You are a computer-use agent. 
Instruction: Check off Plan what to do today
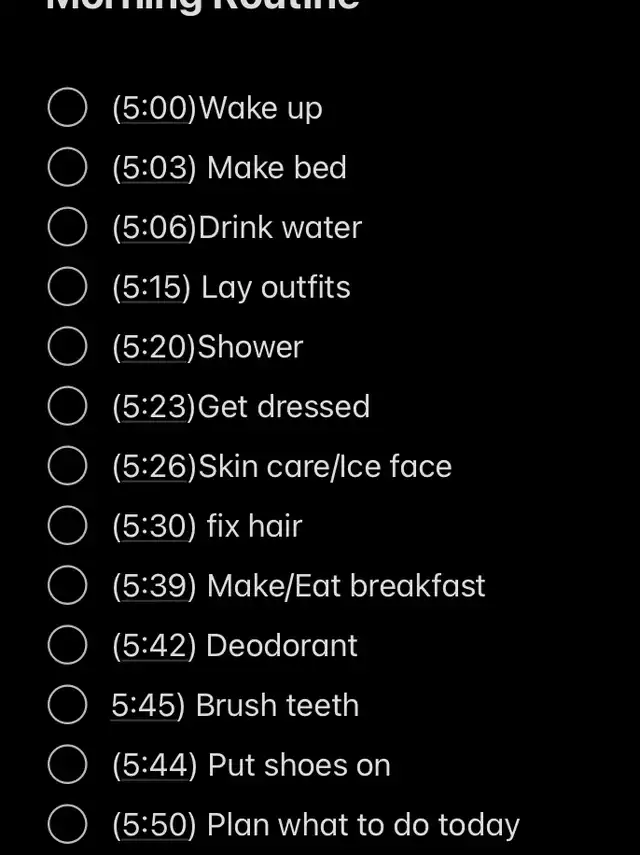coord(67,825)
